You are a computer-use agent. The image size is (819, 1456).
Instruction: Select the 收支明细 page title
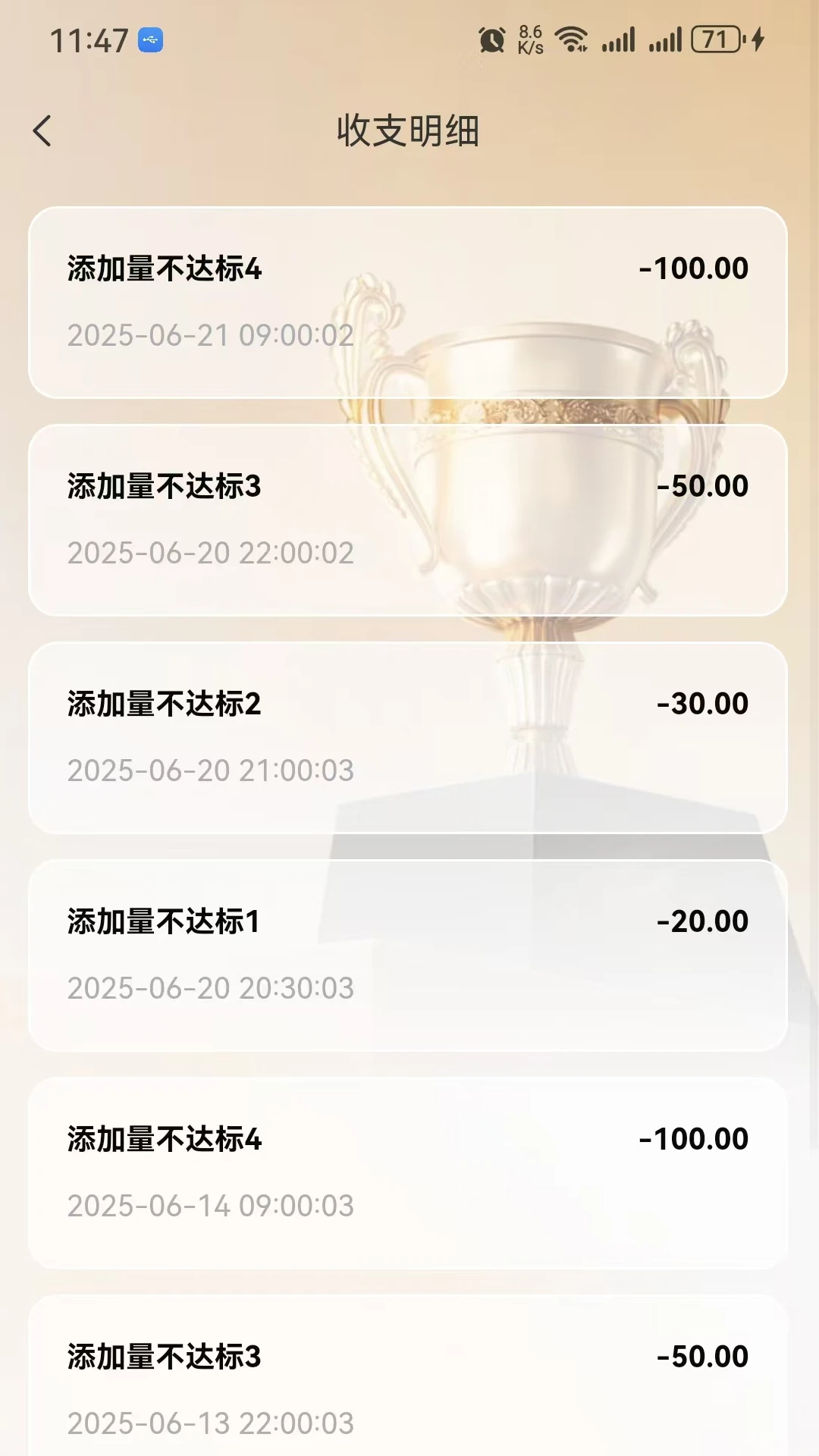(407, 130)
